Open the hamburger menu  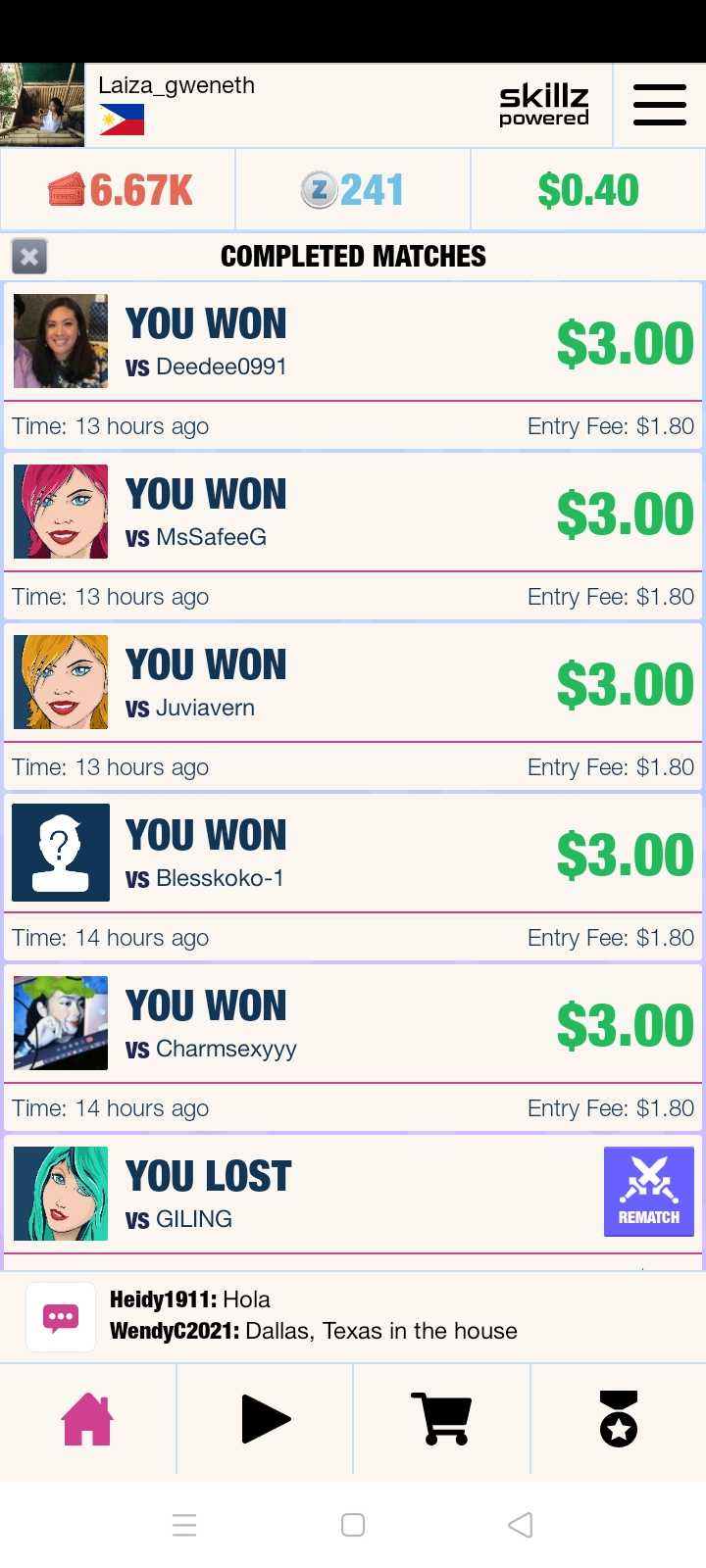659,105
